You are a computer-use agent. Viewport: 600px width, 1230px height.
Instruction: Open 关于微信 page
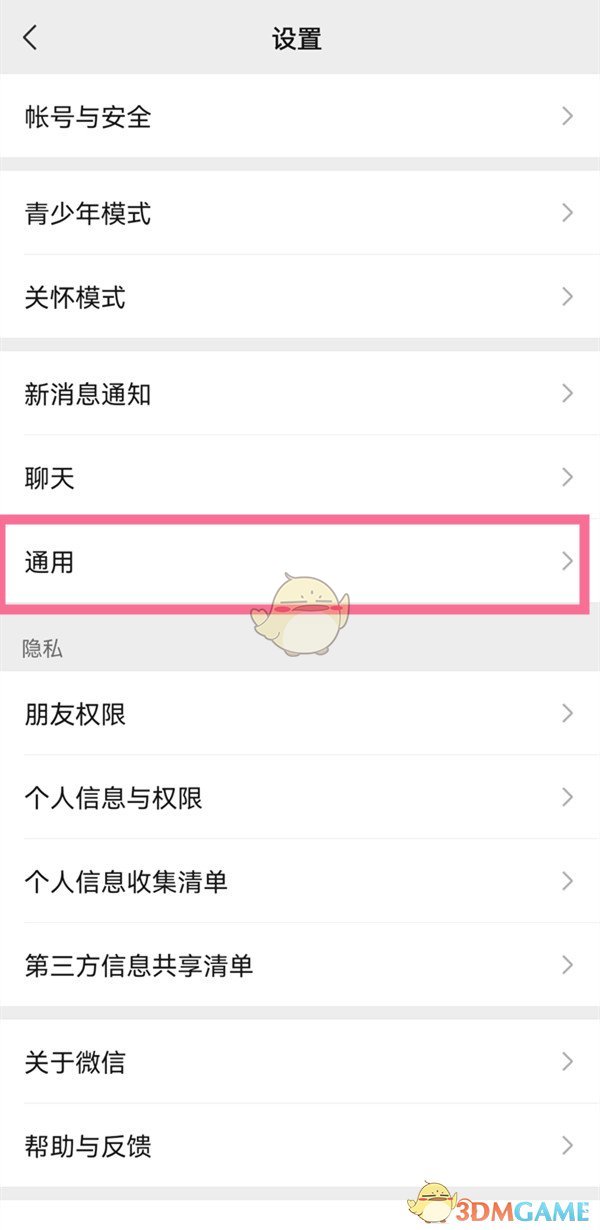coord(299,1061)
